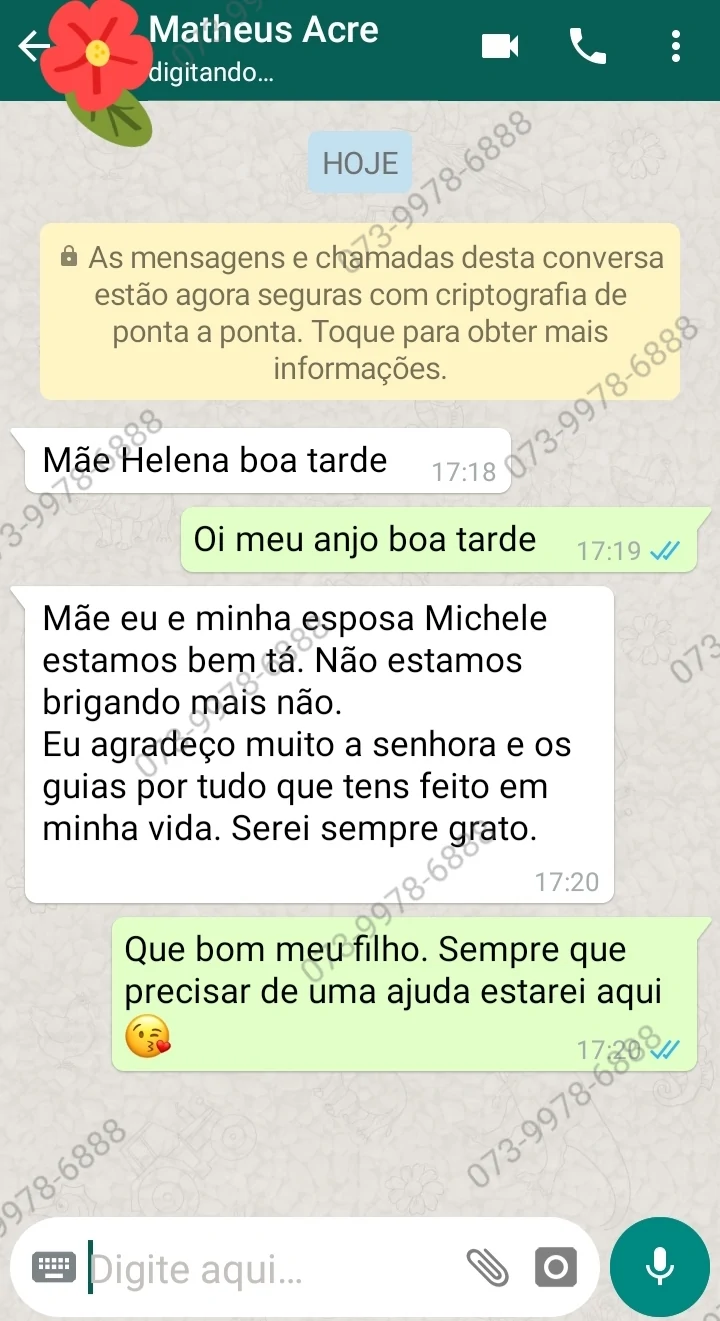Open the overflow menu

(x=676, y=46)
